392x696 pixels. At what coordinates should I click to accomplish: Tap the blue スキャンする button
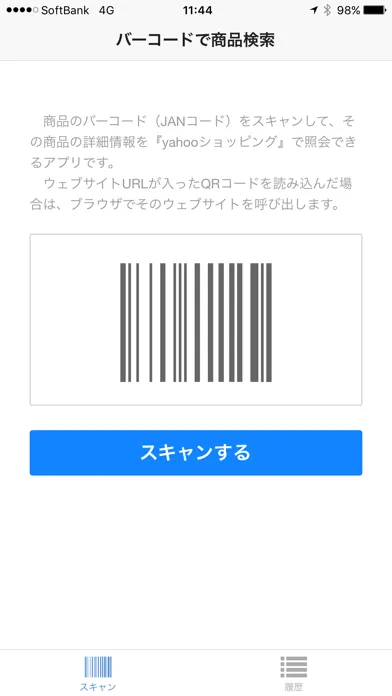point(196,452)
